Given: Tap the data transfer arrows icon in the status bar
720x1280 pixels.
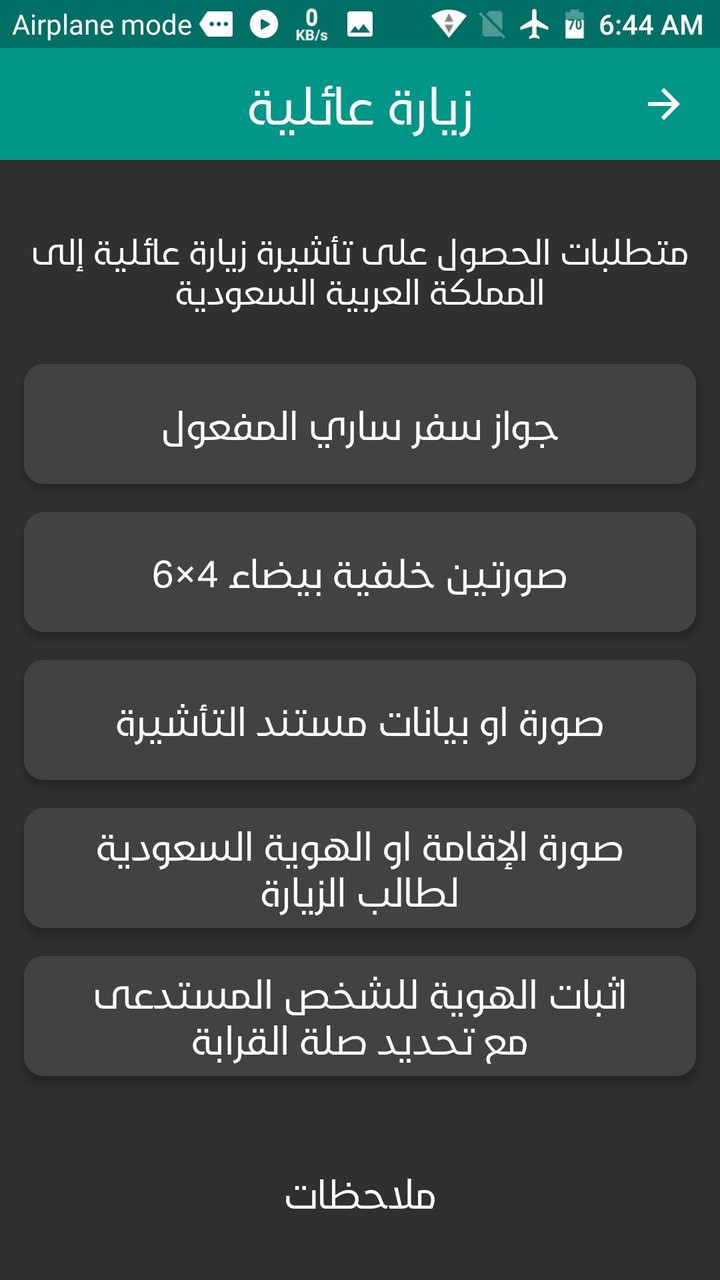Looking at the screenshot, I should 450,24.
